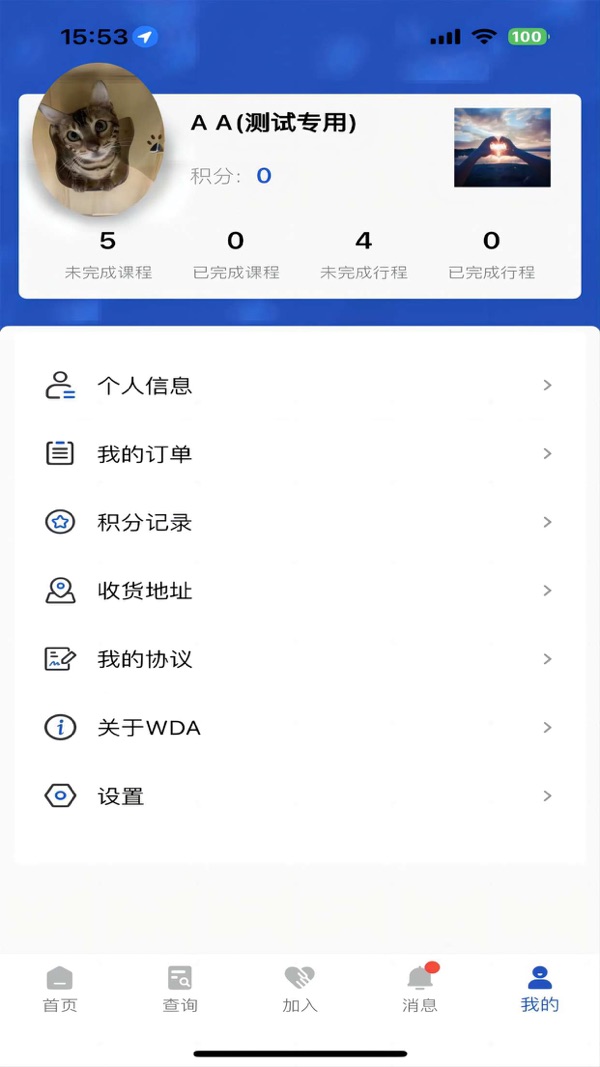The image size is (600, 1067).
Task: Switch to the 查询 search tab
Action: coord(180,990)
